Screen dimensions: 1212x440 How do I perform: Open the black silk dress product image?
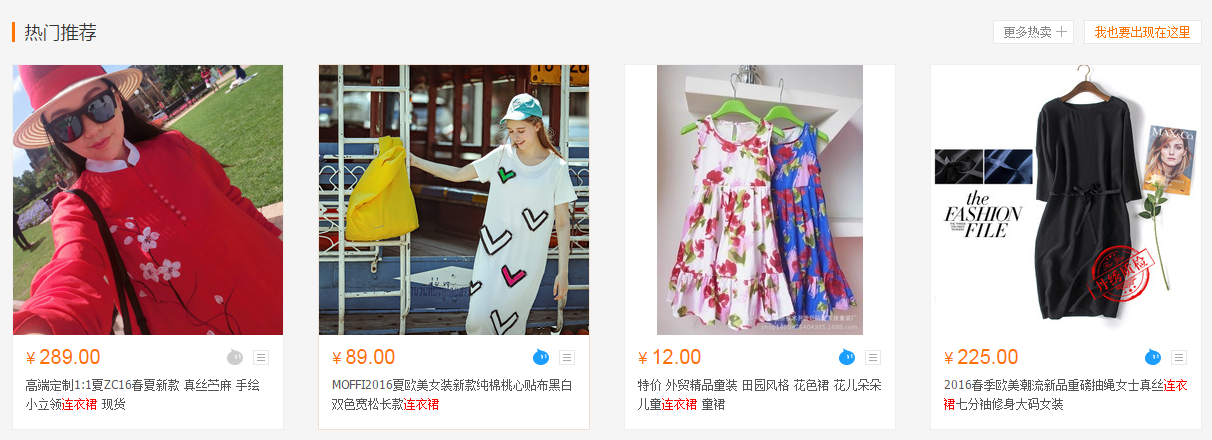(1066, 200)
